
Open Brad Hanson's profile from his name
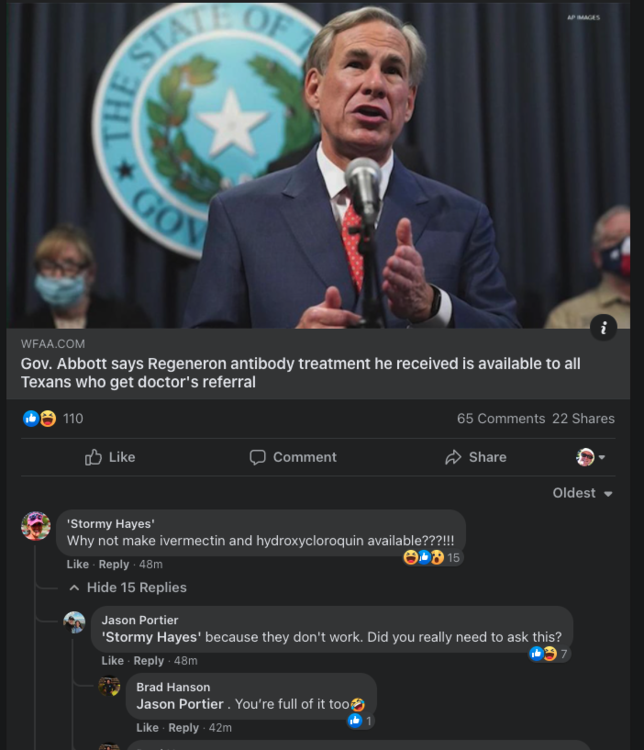(x=173, y=687)
